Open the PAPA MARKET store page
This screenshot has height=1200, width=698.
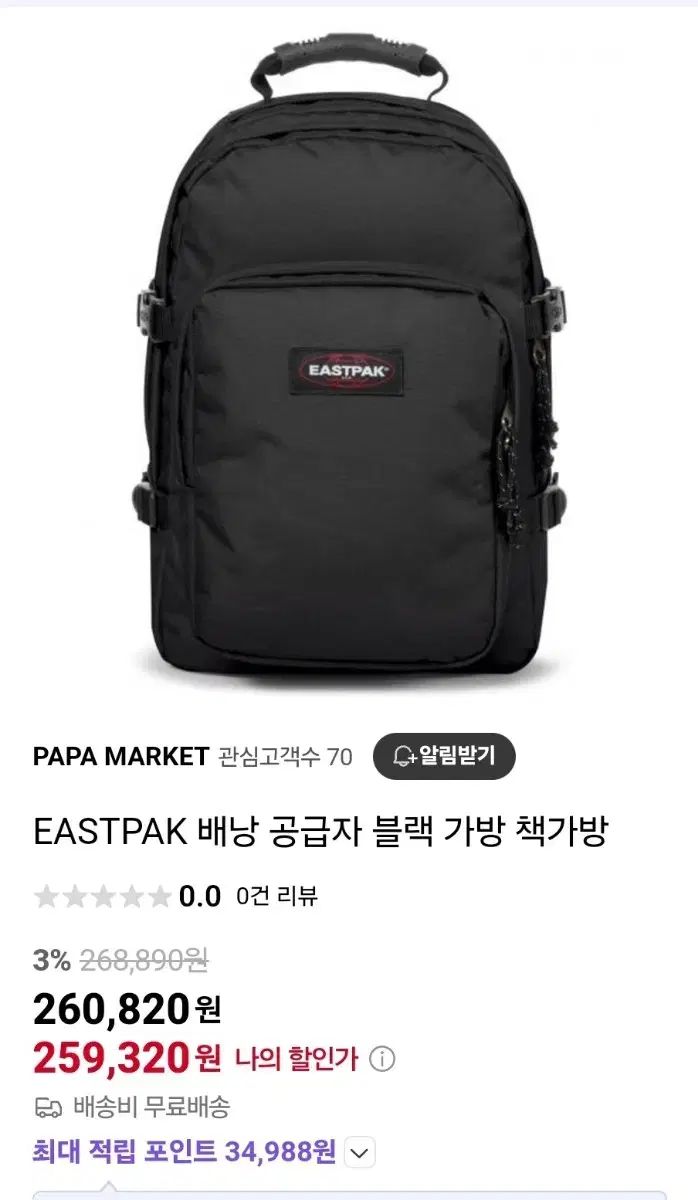pos(121,757)
